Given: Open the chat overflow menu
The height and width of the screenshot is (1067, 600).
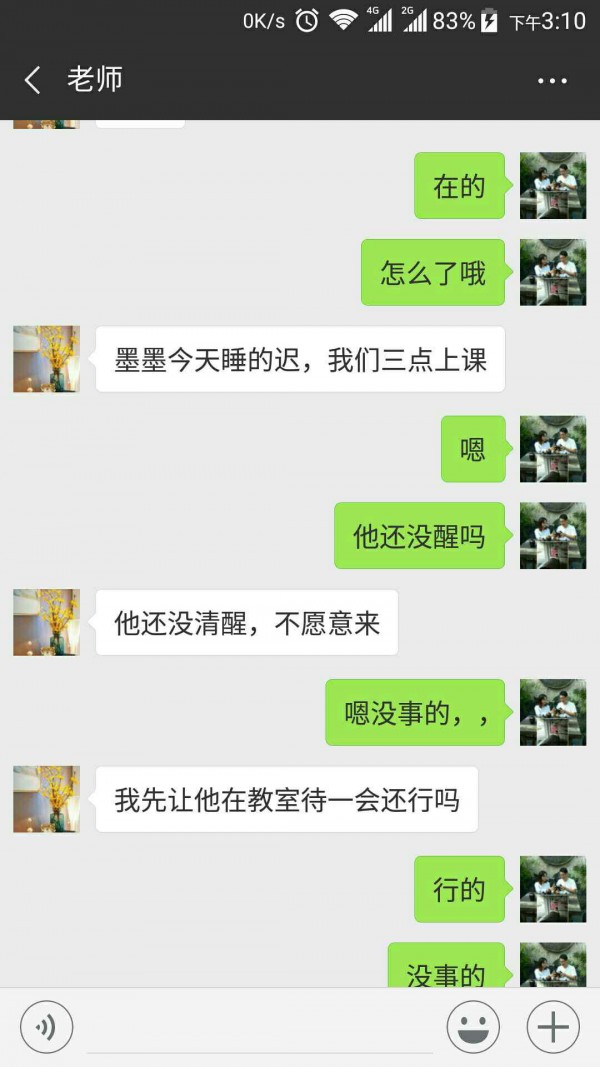Looking at the screenshot, I should [552, 81].
